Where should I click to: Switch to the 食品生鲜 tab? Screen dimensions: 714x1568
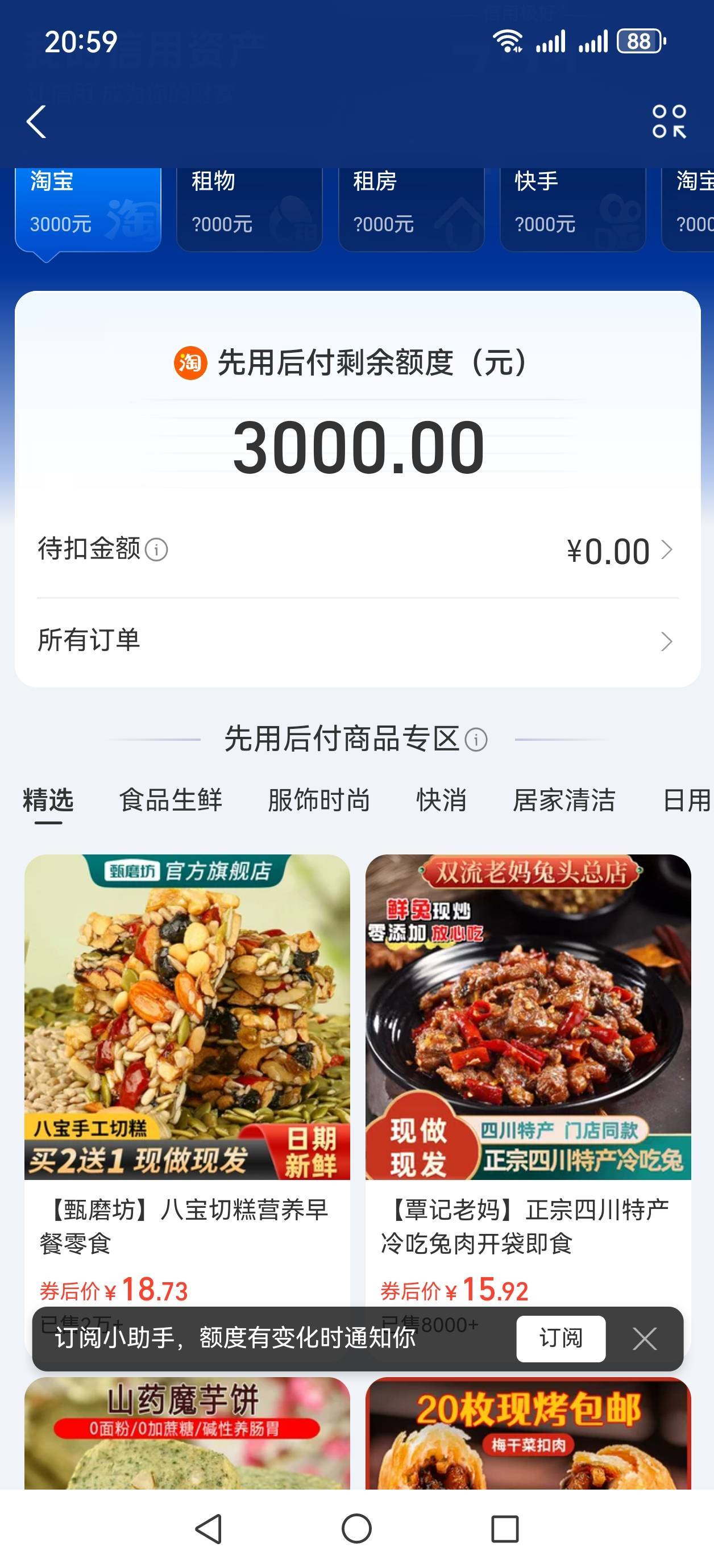tap(171, 800)
